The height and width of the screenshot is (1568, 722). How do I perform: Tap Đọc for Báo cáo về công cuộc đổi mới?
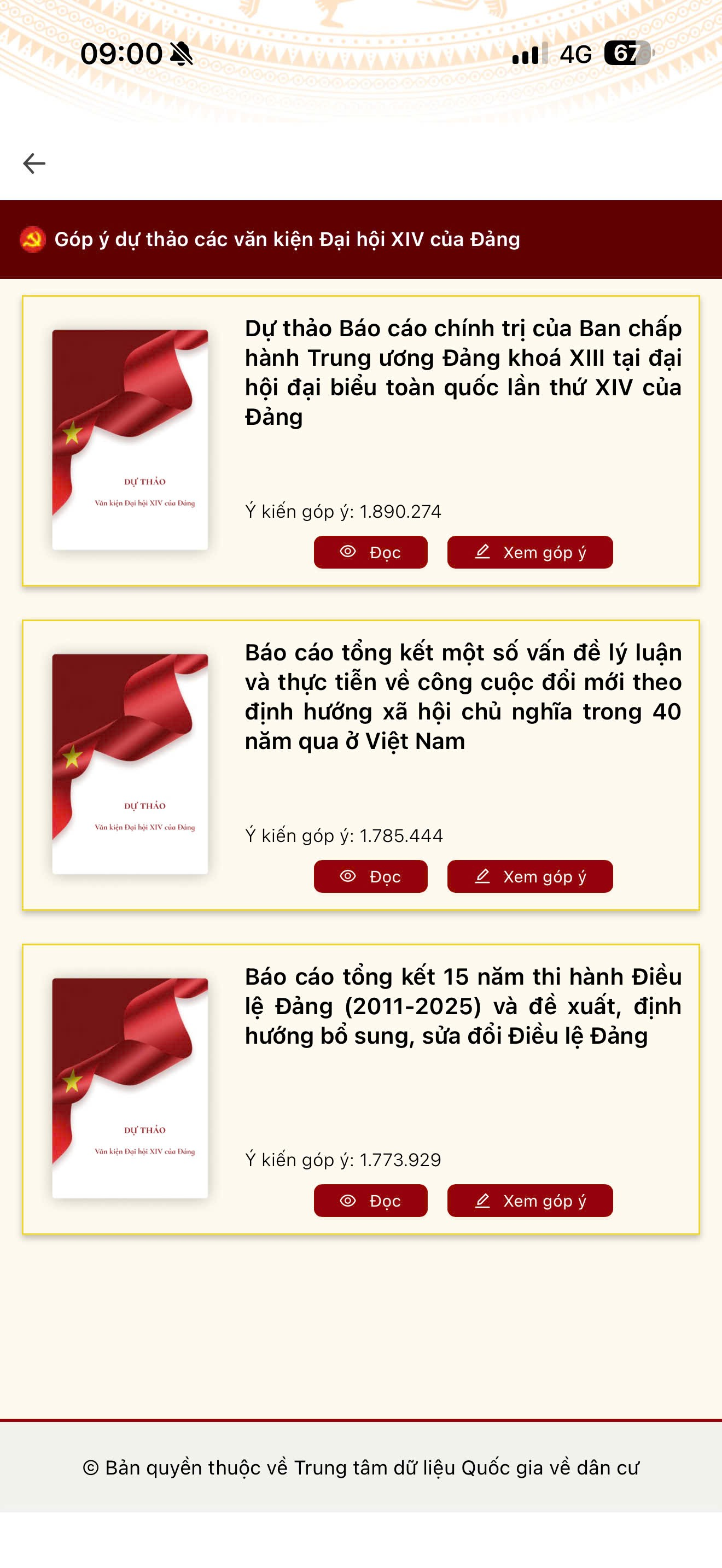click(370, 876)
